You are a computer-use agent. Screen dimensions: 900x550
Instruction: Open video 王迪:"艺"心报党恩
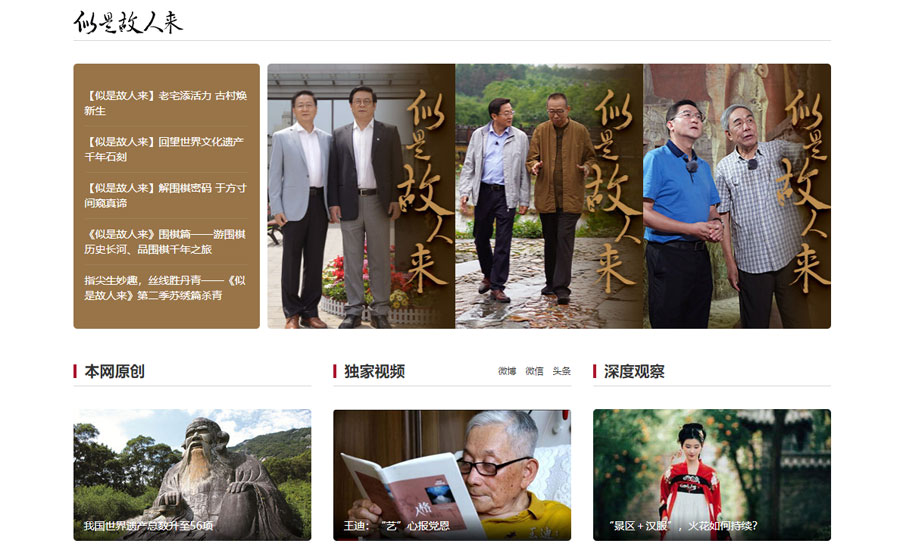point(452,475)
